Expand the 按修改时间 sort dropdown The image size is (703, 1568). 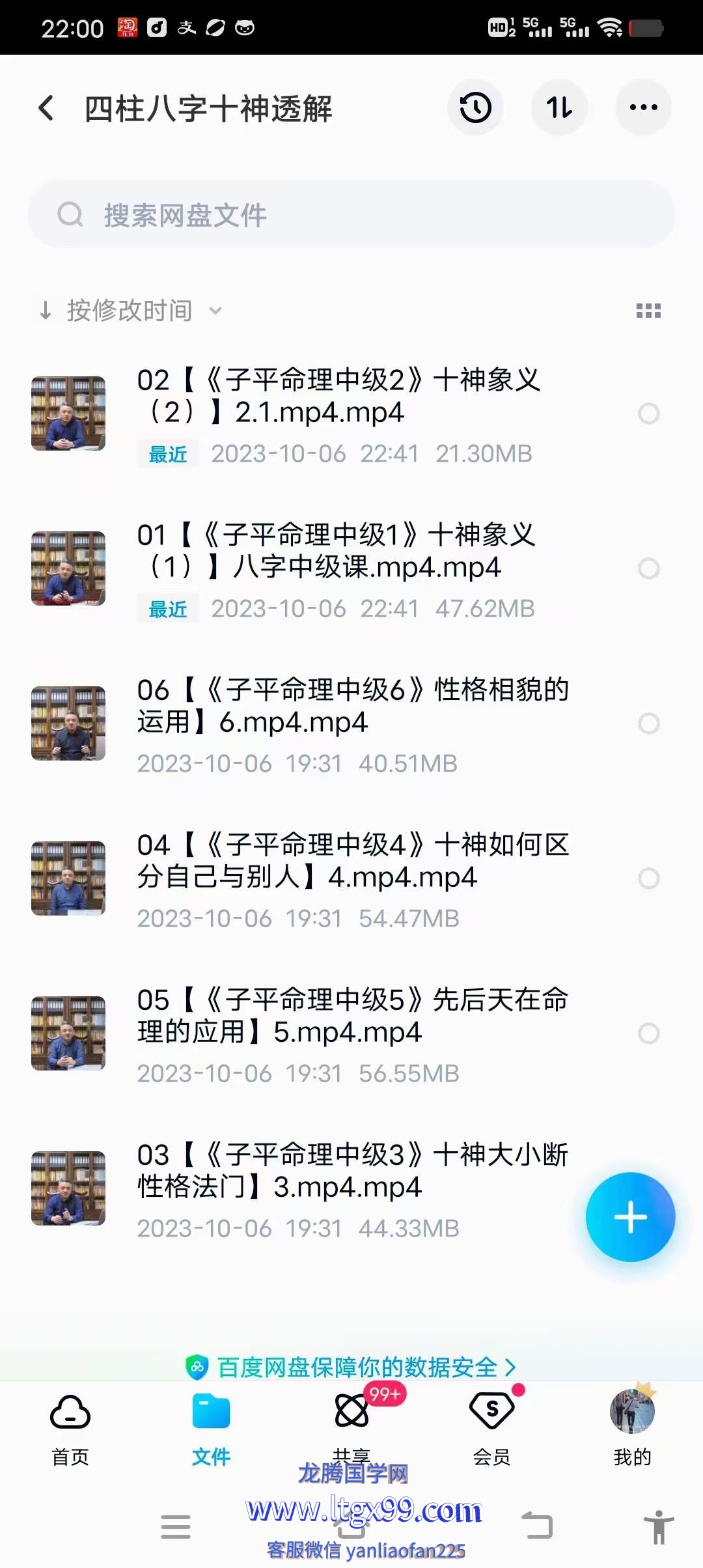click(x=130, y=311)
